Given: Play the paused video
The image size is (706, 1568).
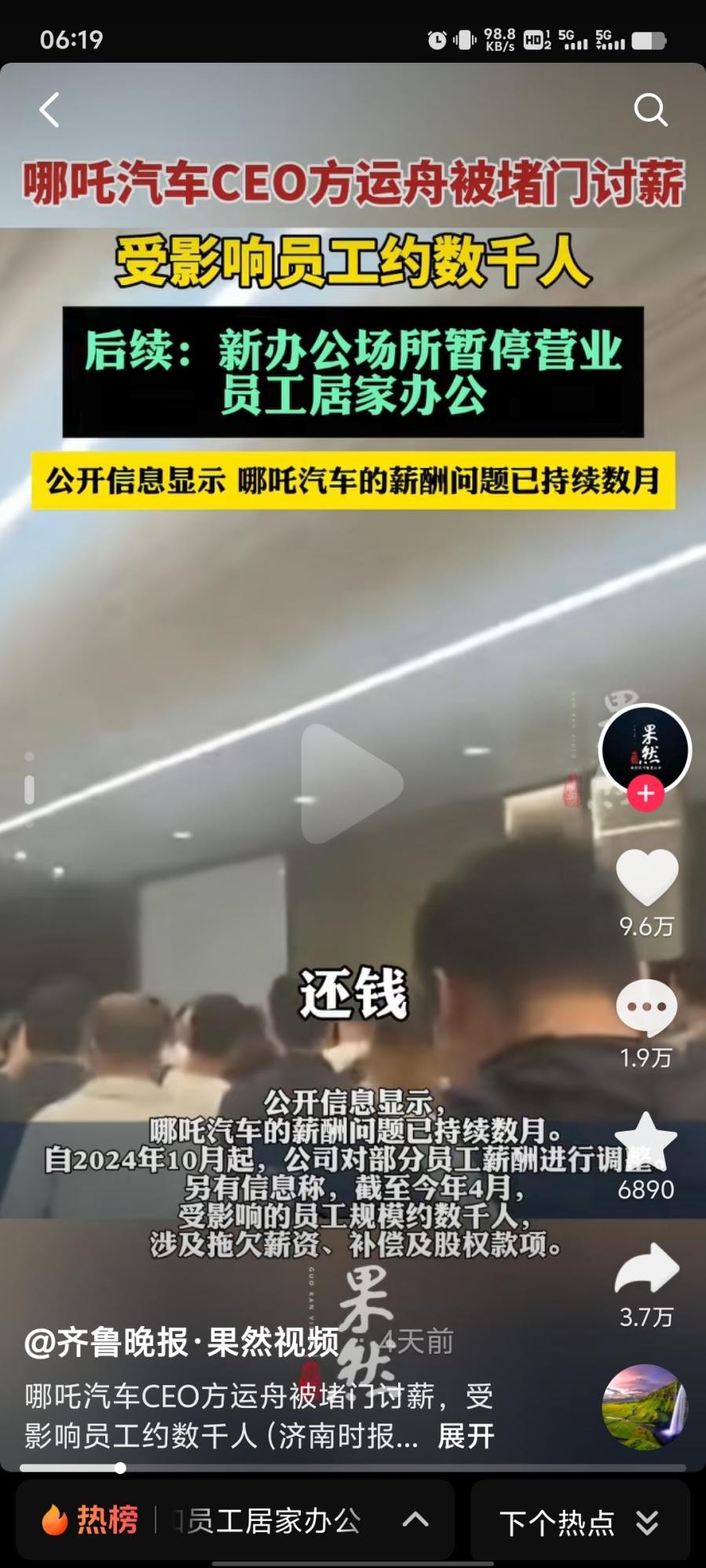Looking at the screenshot, I should 351,784.
